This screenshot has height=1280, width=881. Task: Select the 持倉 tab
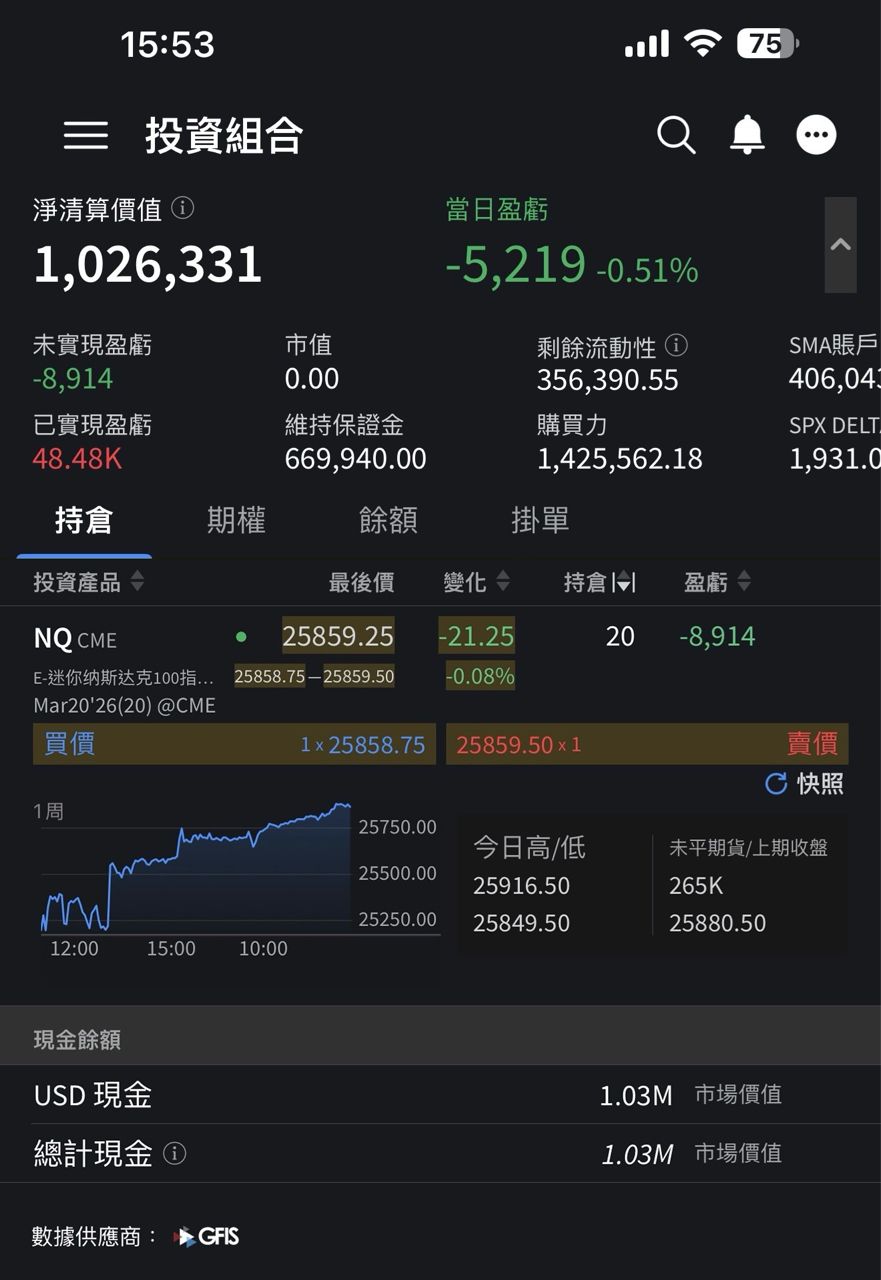click(x=84, y=520)
